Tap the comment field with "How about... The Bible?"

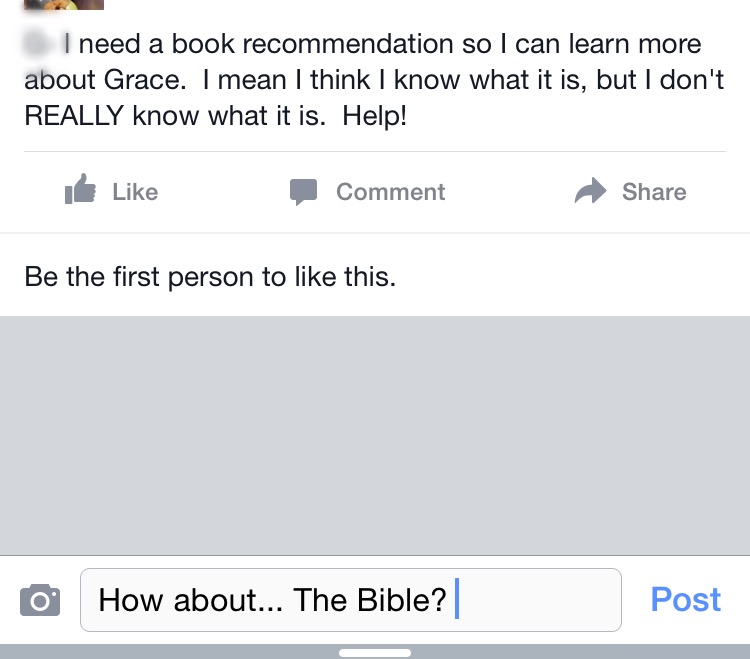pyautogui.click(x=350, y=600)
